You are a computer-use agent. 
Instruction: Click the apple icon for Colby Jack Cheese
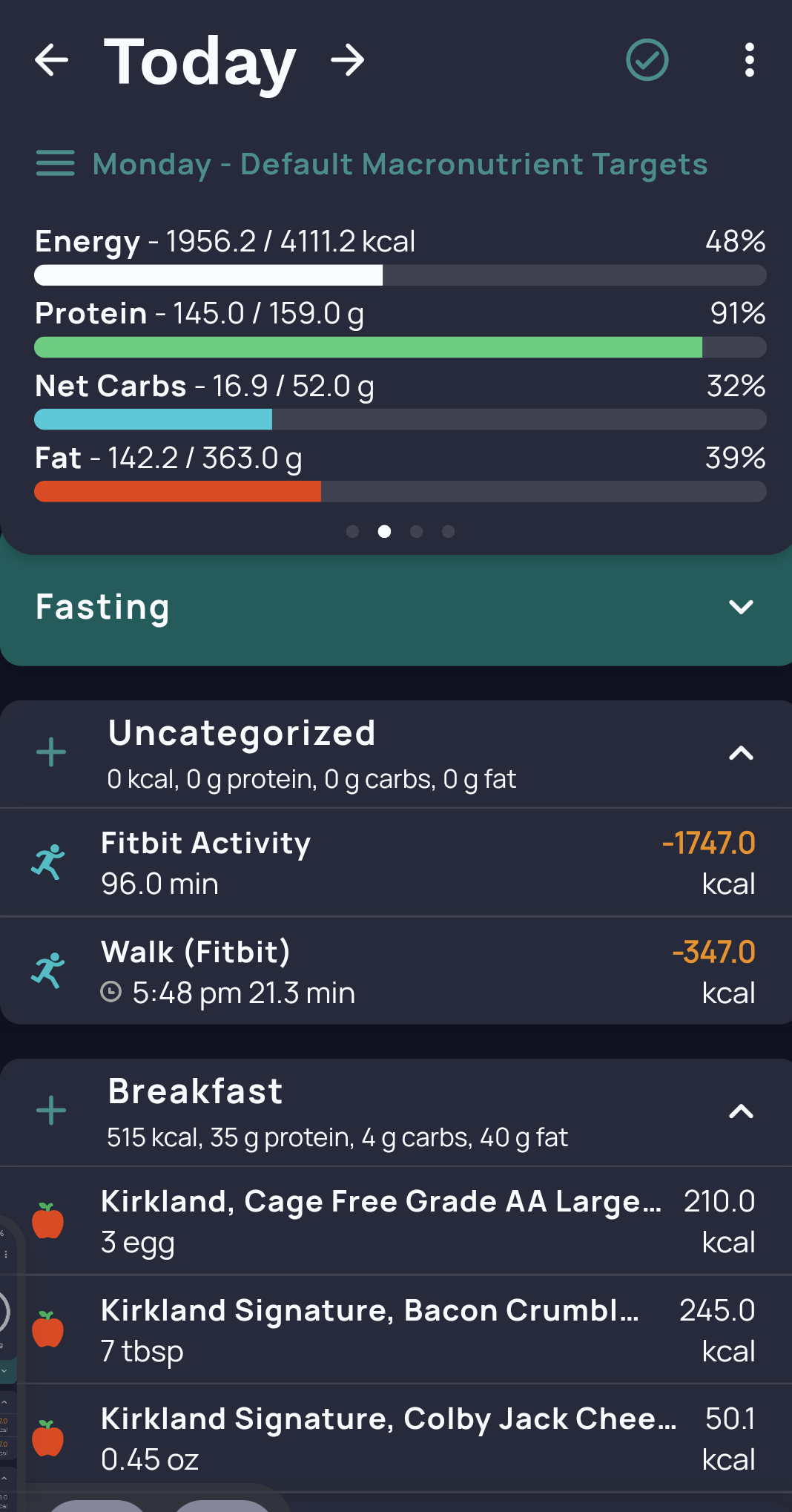pos(47,1437)
